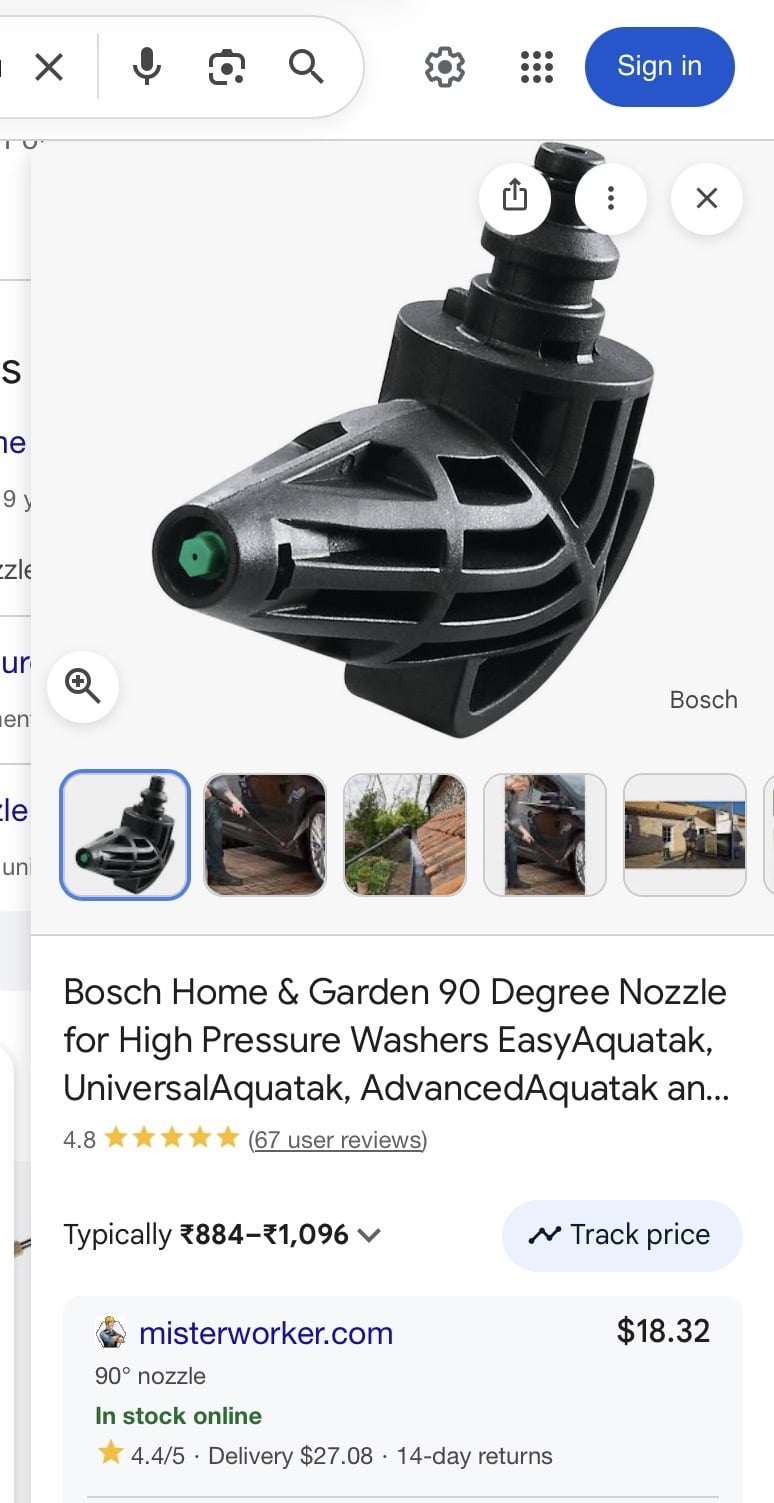
Task: Track price for this nozzle
Action: (x=621, y=1235)
